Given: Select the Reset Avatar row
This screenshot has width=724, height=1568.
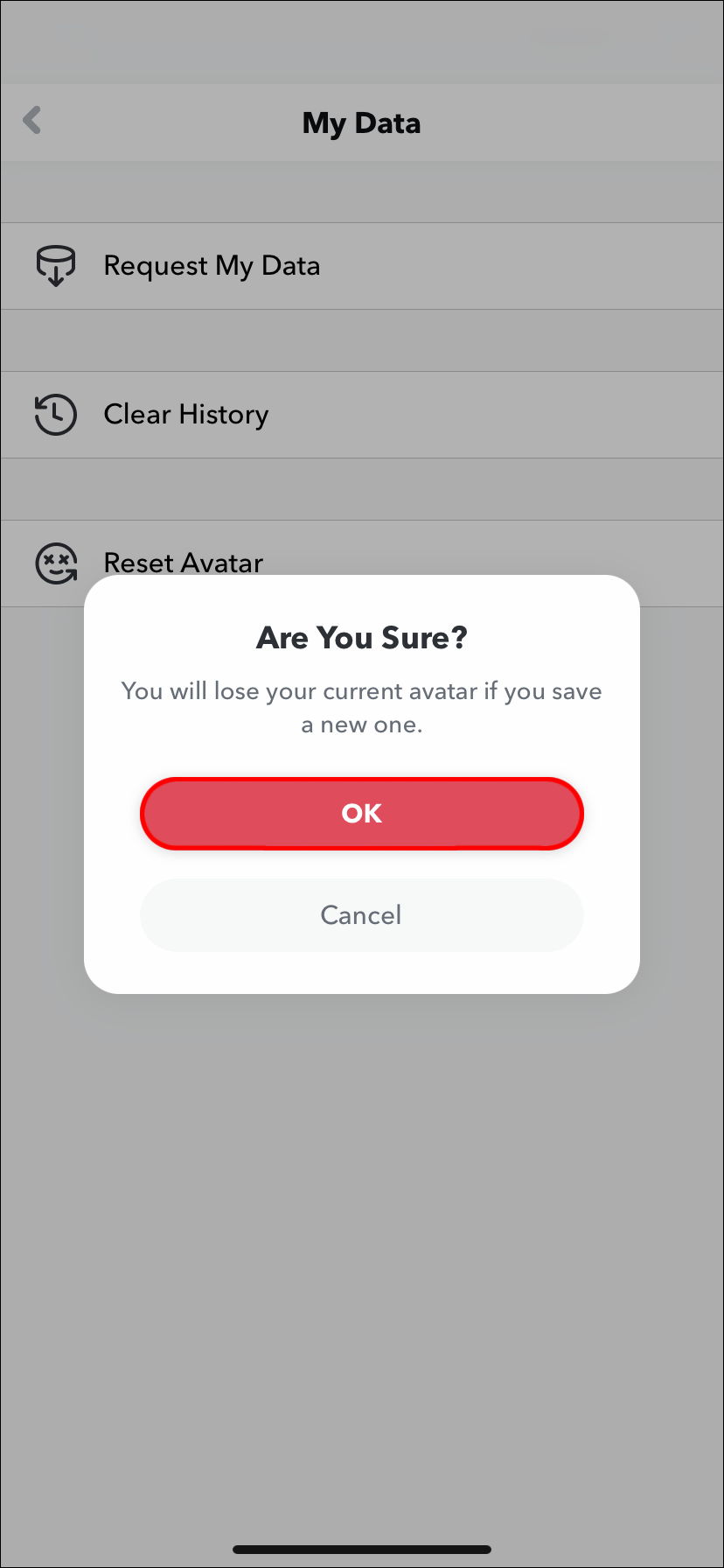Looking at the screenshot, I should [x=183, y=560].
